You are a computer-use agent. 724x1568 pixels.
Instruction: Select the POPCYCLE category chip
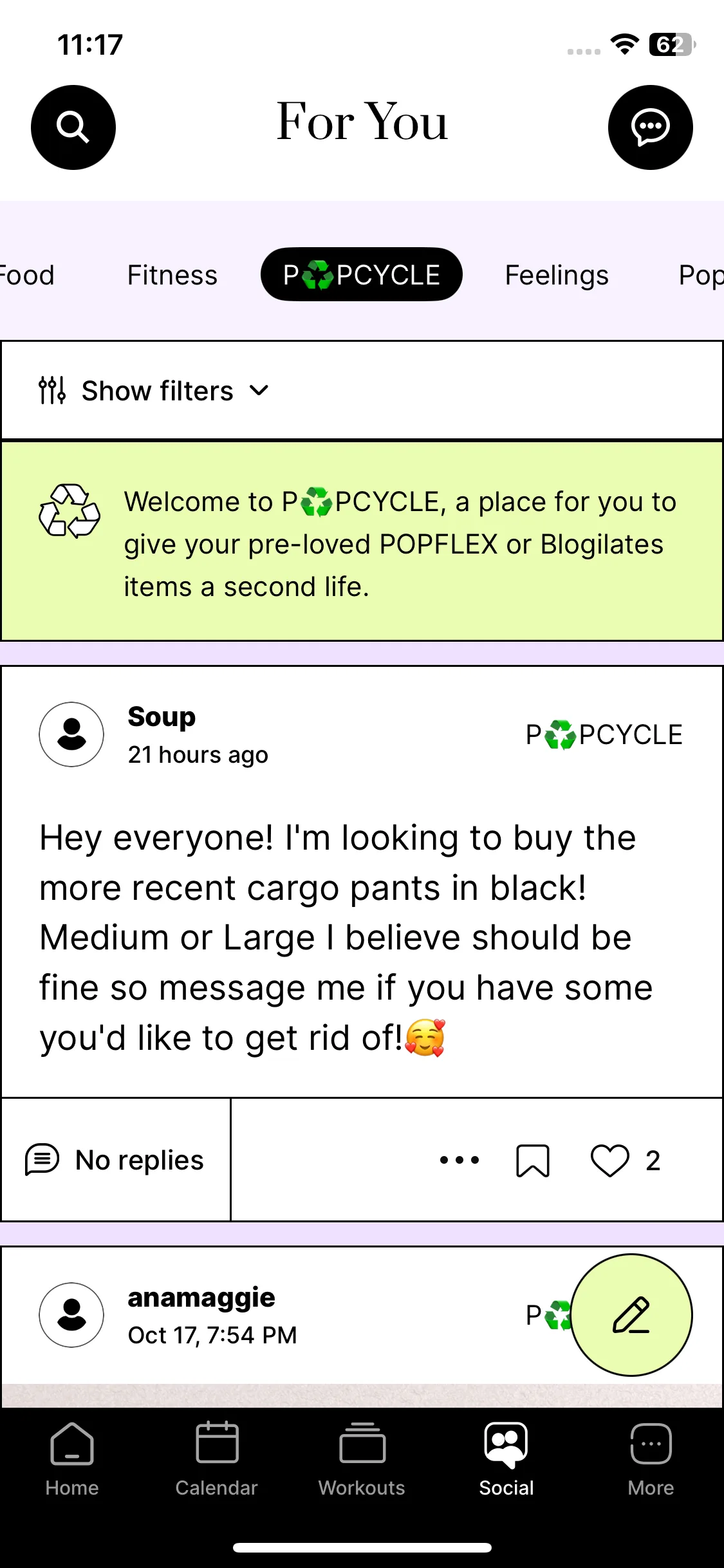[x=362, y=274]
